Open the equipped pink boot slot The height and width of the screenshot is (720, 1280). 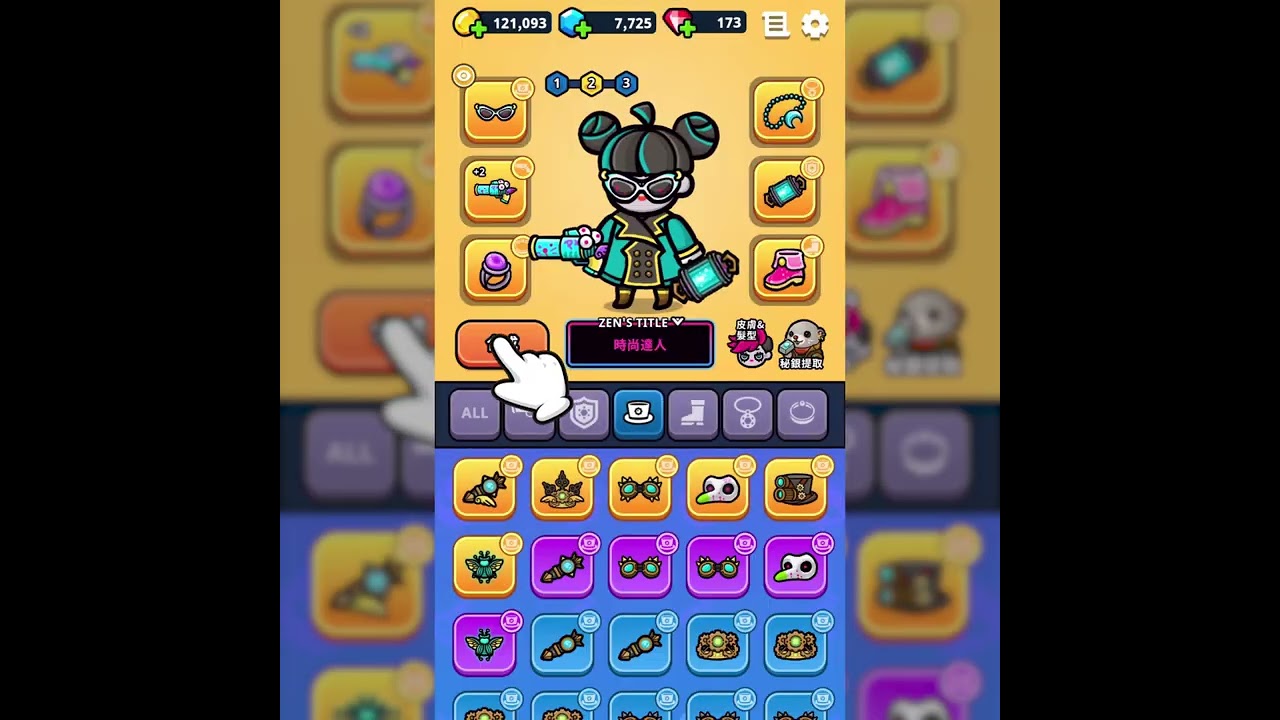[785, 270]
